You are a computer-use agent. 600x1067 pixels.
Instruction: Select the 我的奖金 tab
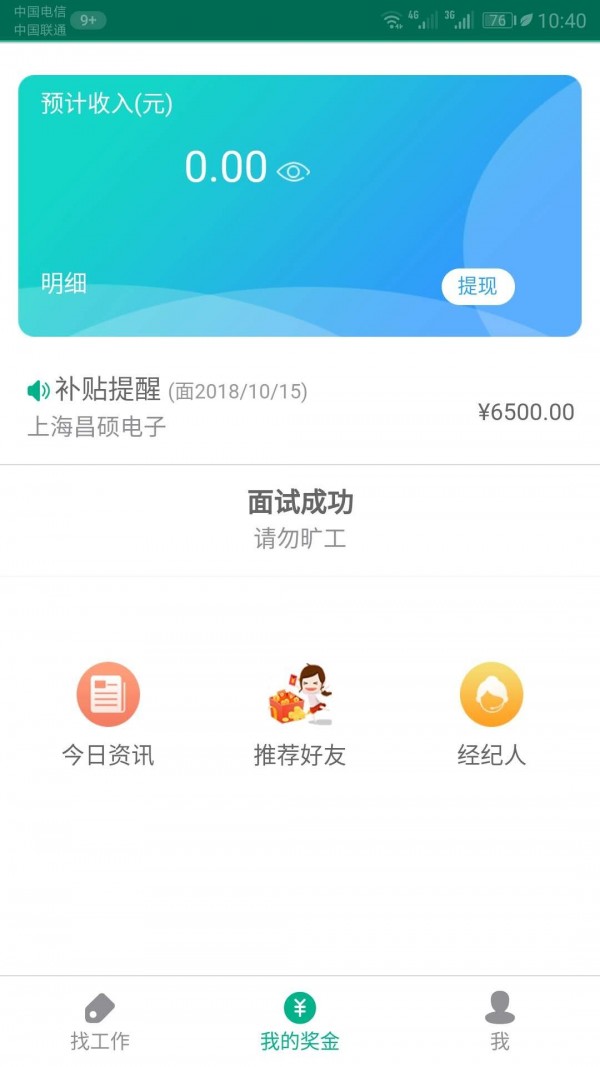coord(300,1022)
